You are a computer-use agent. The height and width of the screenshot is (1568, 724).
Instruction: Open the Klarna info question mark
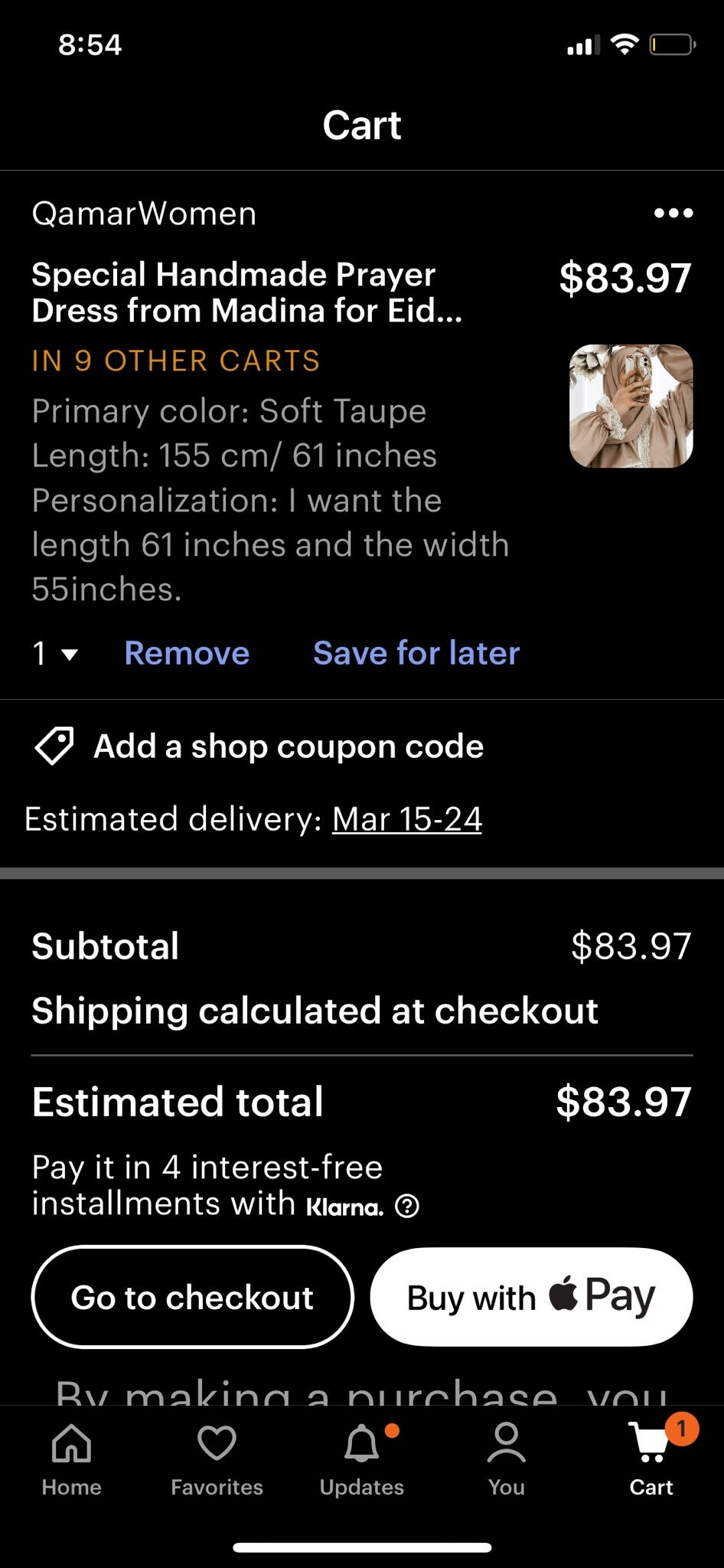(x=406, y=1207)
